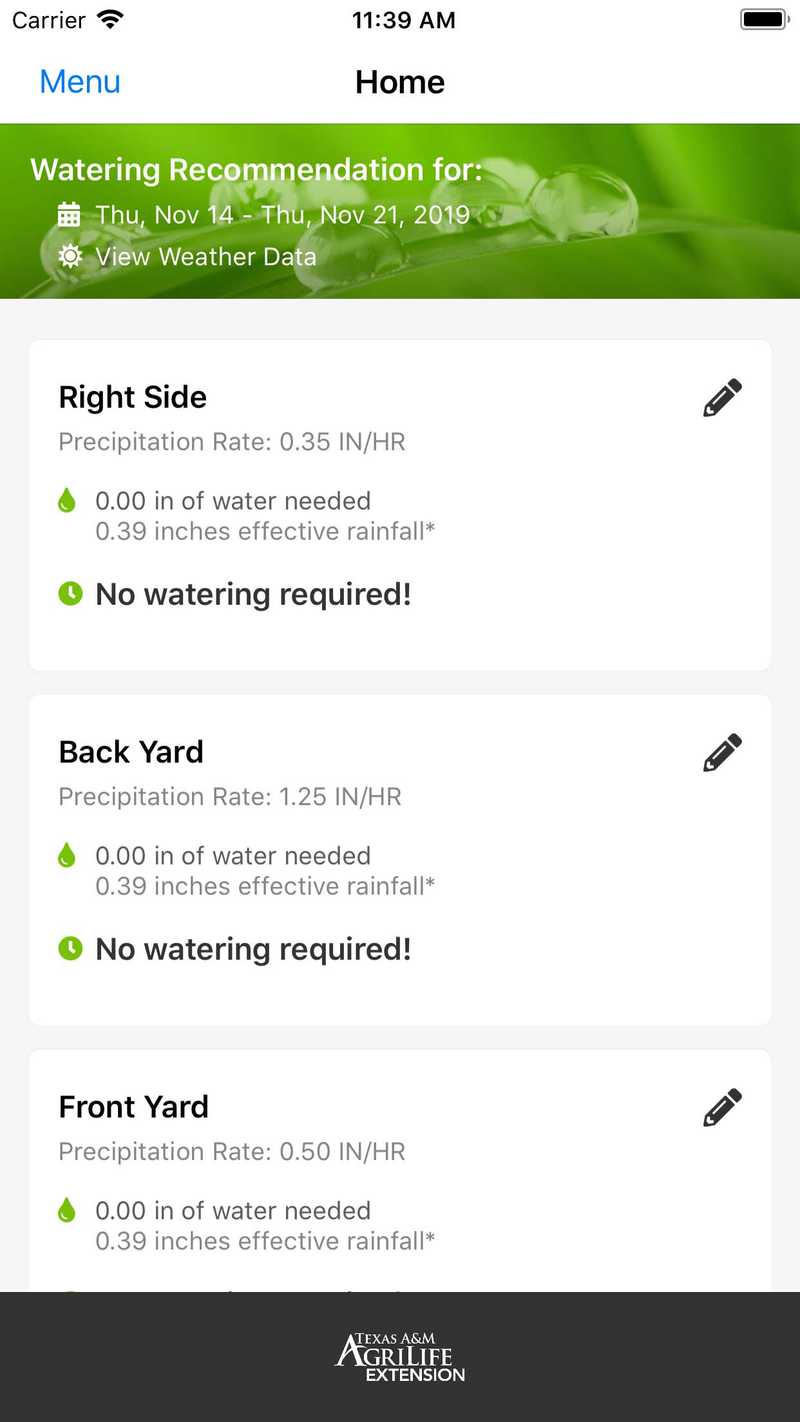Tap the green water droplet on Back Yard card

click(x=66, y=855)
